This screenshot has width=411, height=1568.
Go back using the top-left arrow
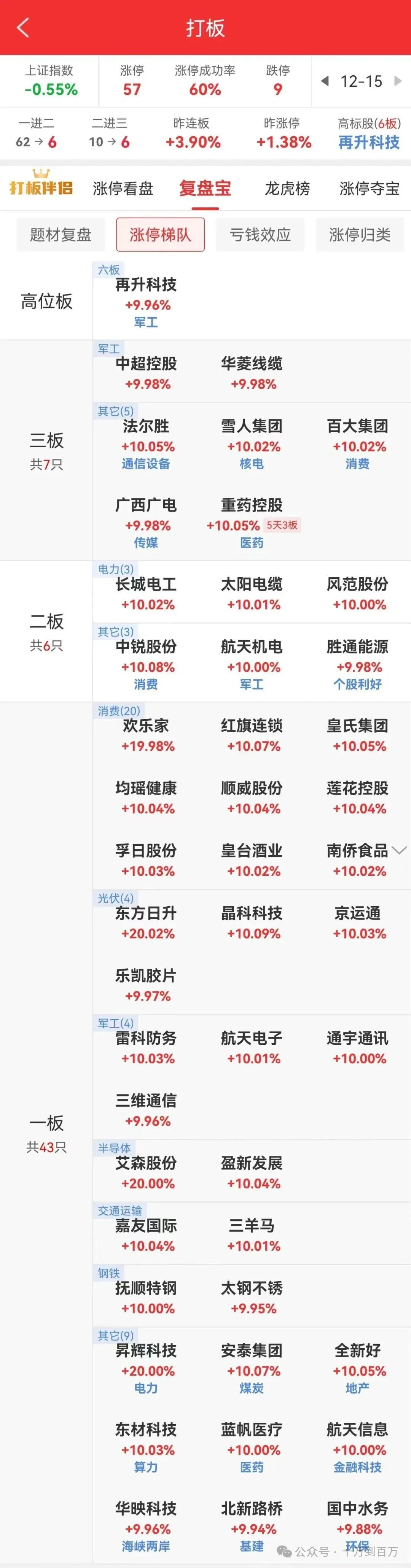[x=23, y=27]
